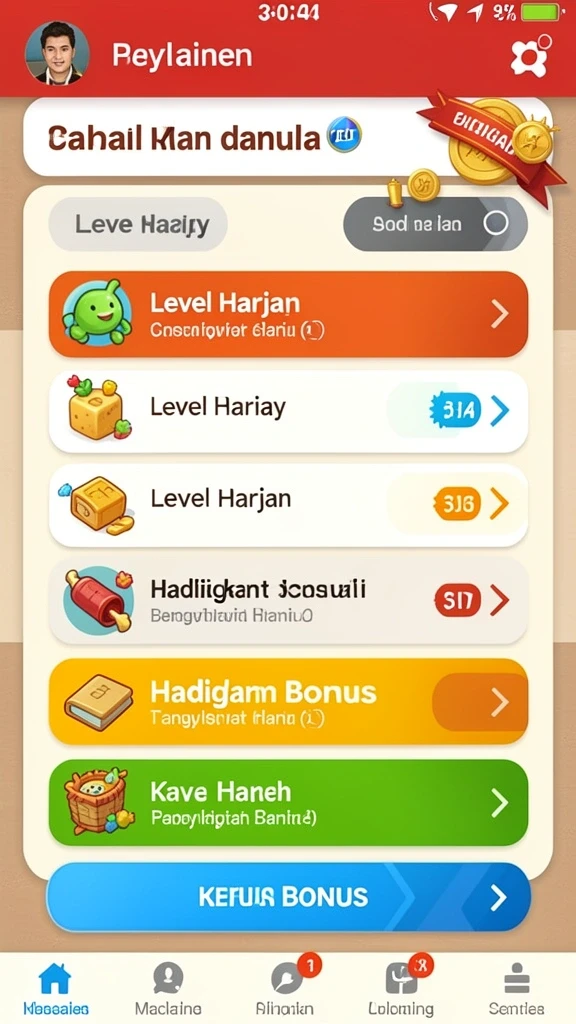
Task: Switch to the Semtiea tab
Action: (516, 988)
